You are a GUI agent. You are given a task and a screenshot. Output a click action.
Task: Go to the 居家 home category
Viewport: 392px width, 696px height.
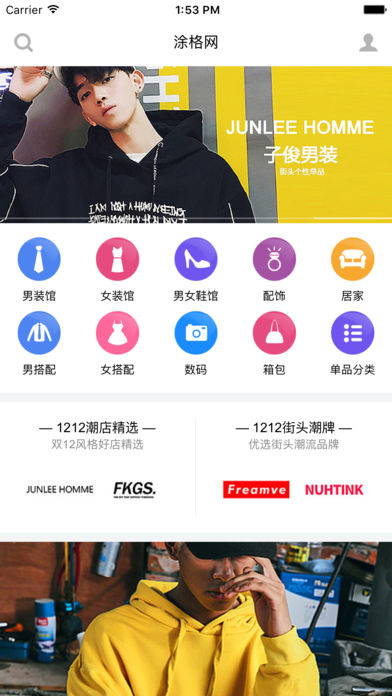click(x=352, y=269)
